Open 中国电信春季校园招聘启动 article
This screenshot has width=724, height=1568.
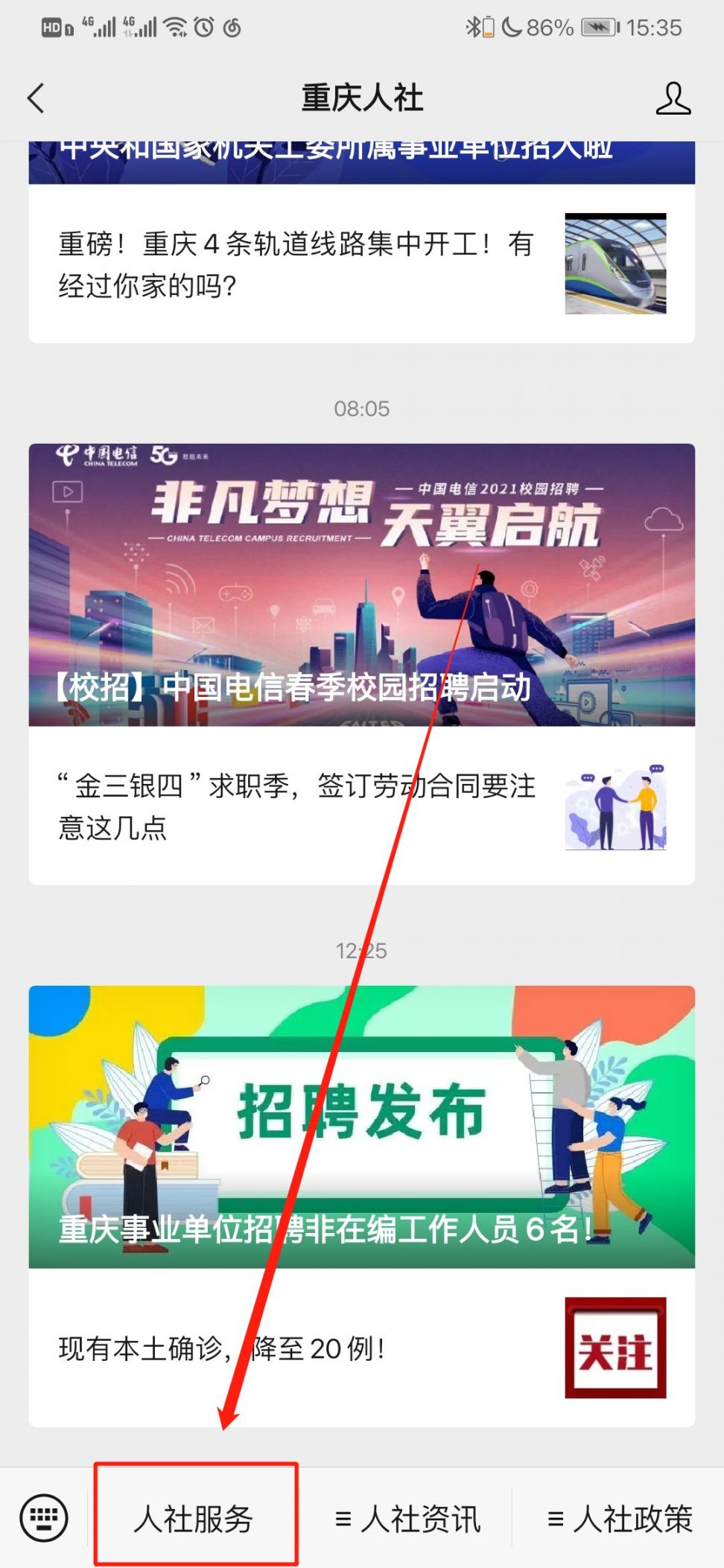361,584
